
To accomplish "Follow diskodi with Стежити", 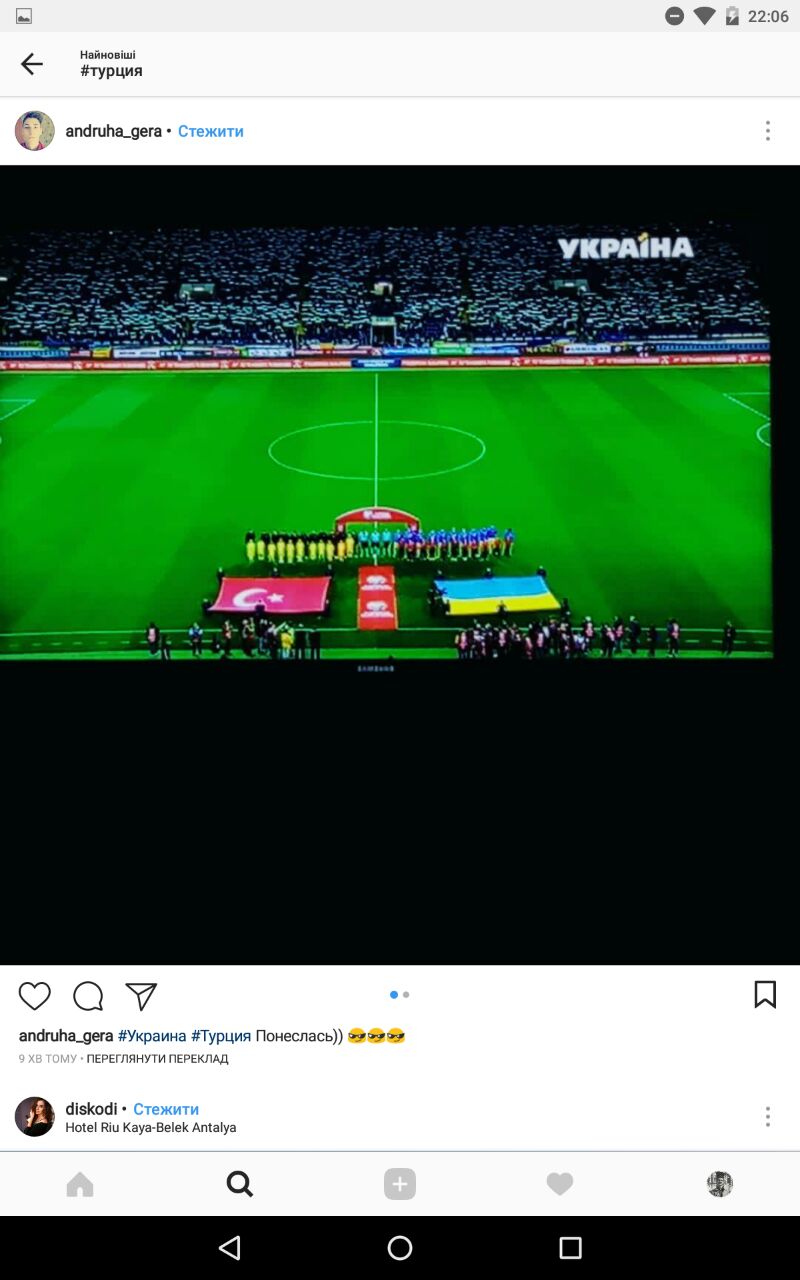I will coord(166,1109).
